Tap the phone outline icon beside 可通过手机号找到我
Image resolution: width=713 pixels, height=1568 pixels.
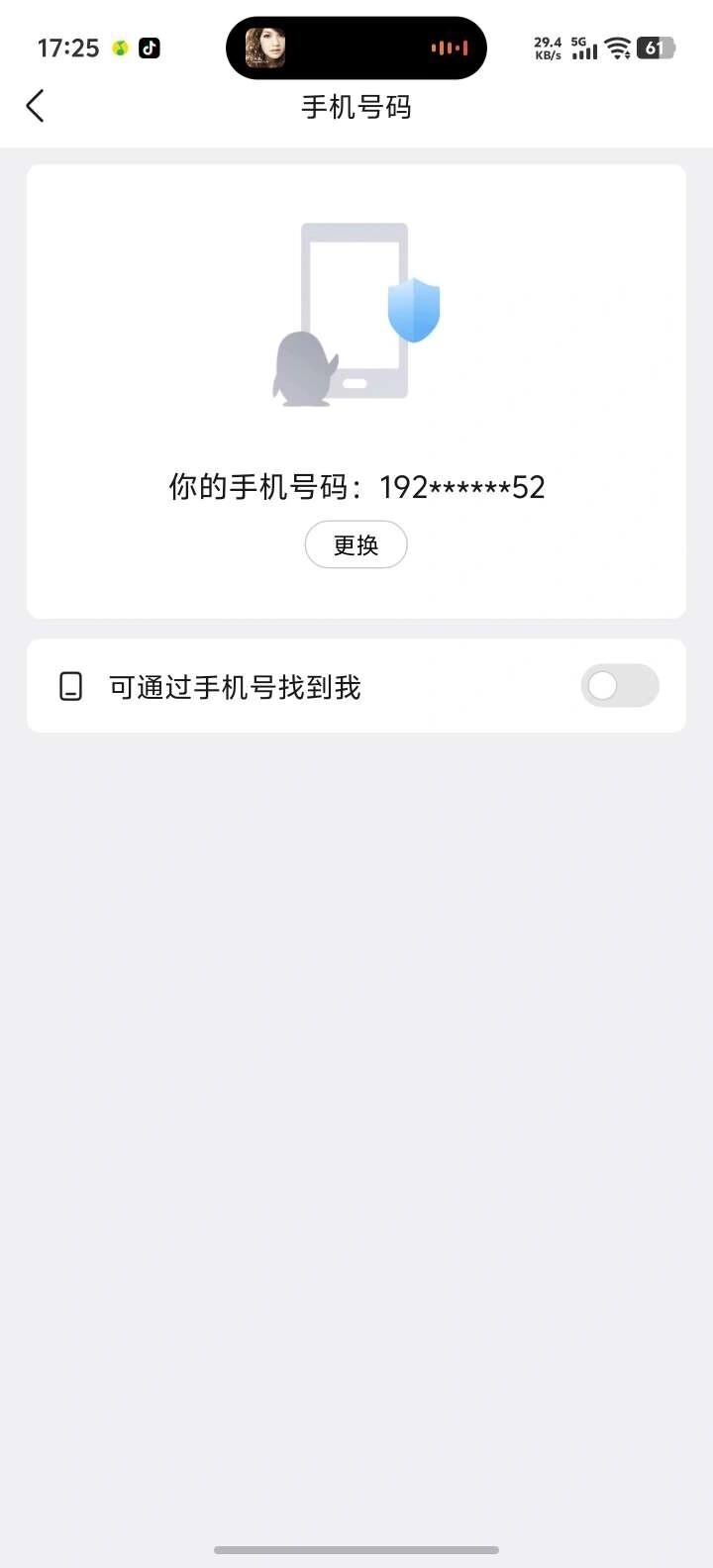[x=69, y=686]
